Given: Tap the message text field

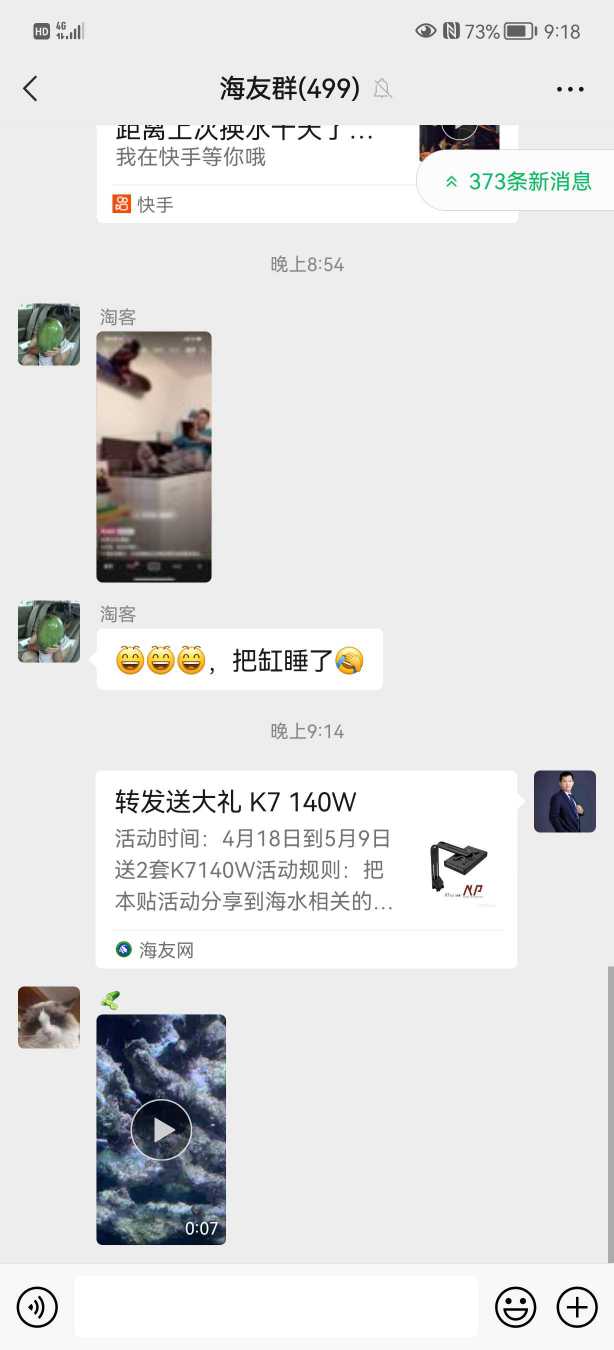Looking at the screenshot, I should [x=276, y=1307].
